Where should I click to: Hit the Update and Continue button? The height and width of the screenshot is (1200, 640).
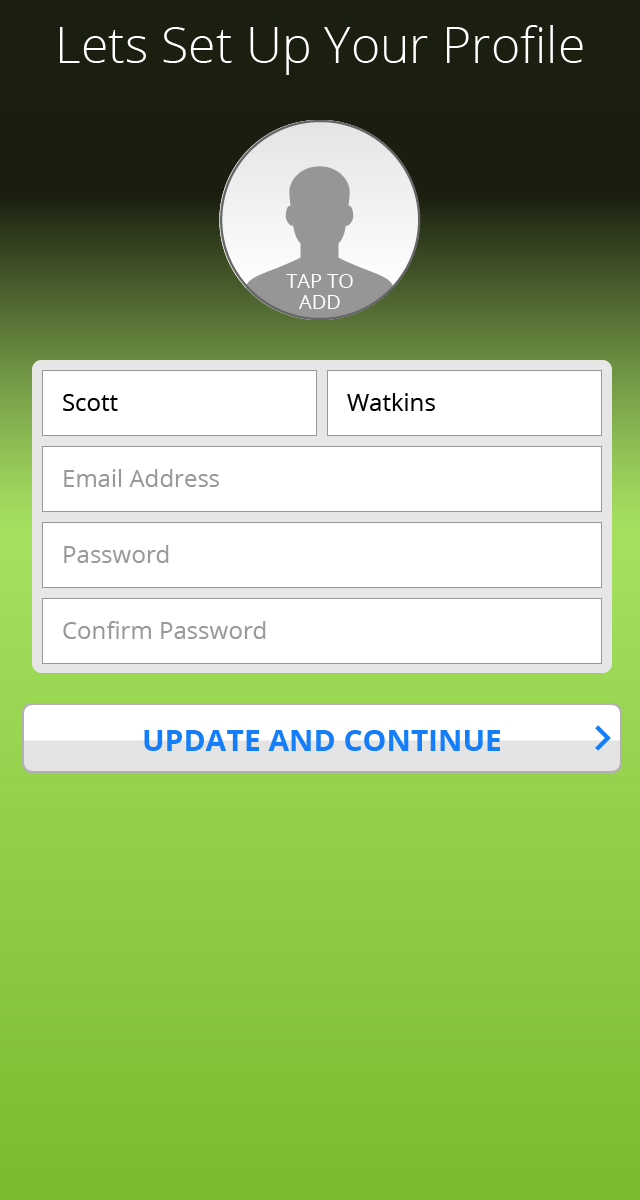321,739
